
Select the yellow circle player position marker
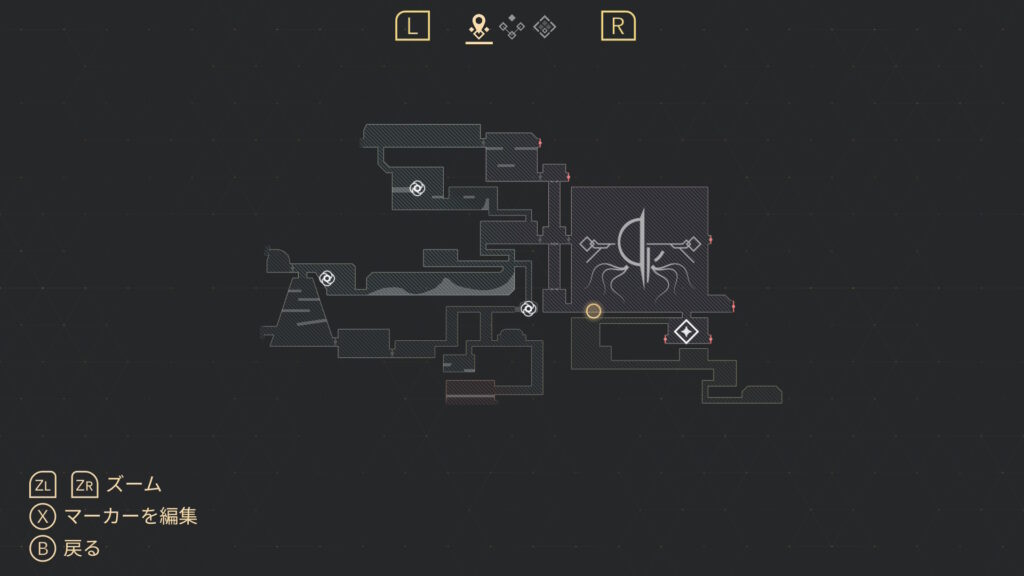tap(593, 311)
